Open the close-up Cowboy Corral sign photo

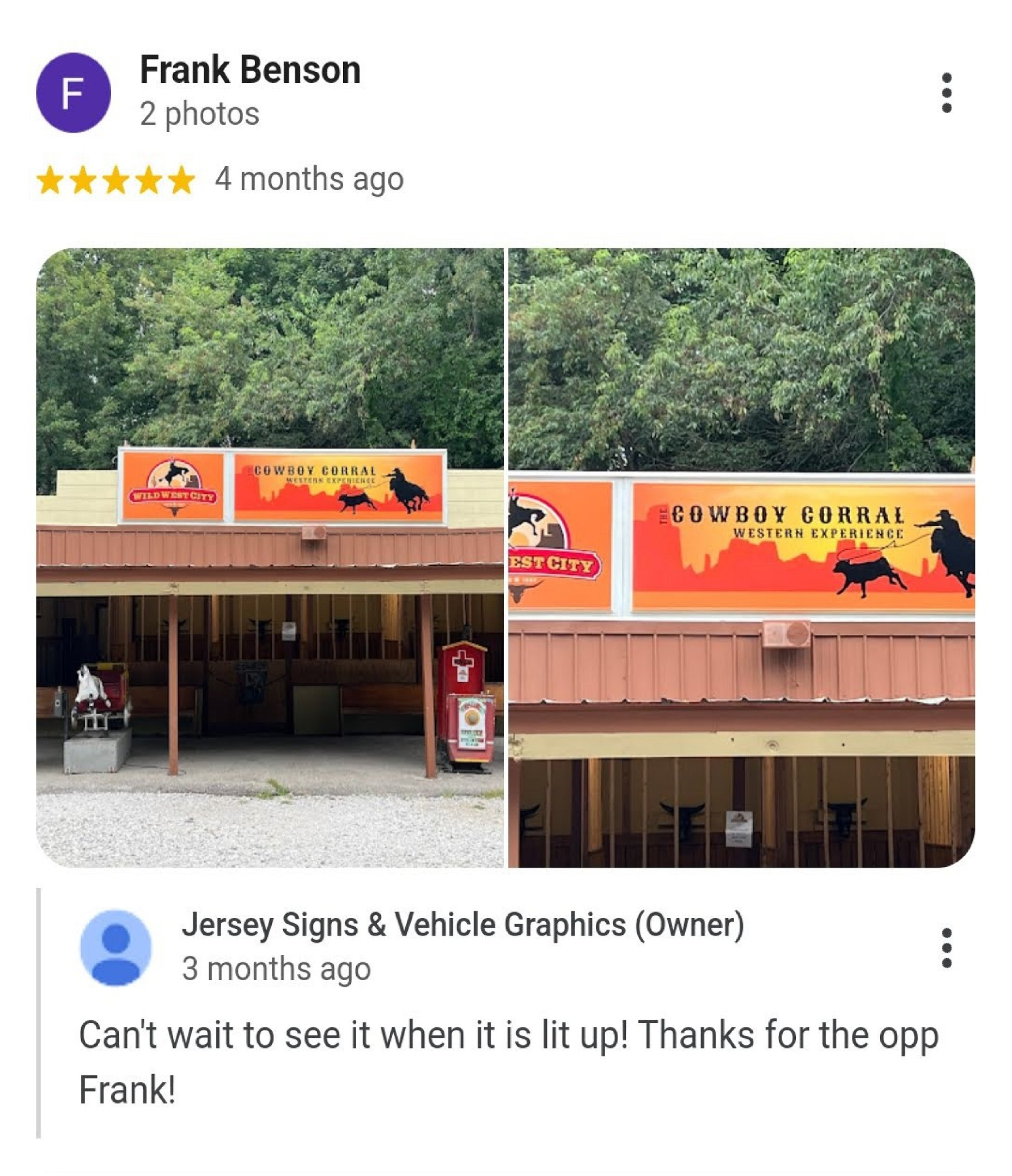coord(741,558)
